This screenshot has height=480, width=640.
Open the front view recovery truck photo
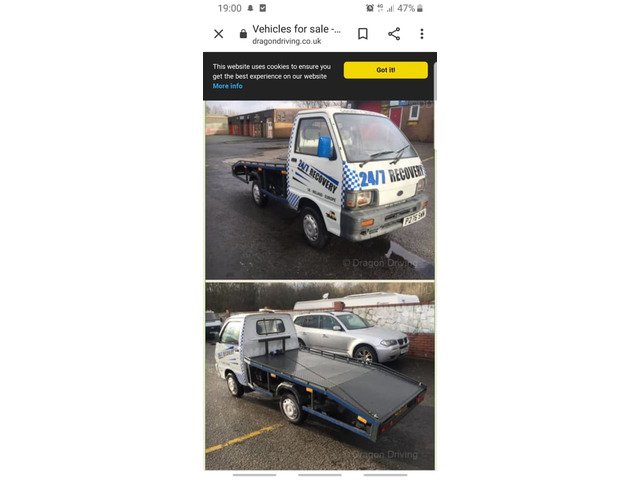(x=320, y=190)
